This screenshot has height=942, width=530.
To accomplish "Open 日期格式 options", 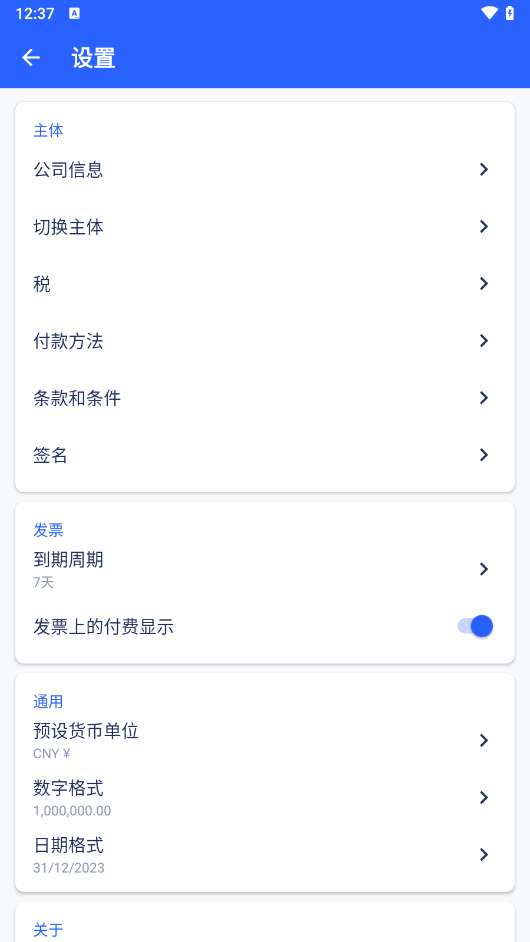I will point(265,854).
